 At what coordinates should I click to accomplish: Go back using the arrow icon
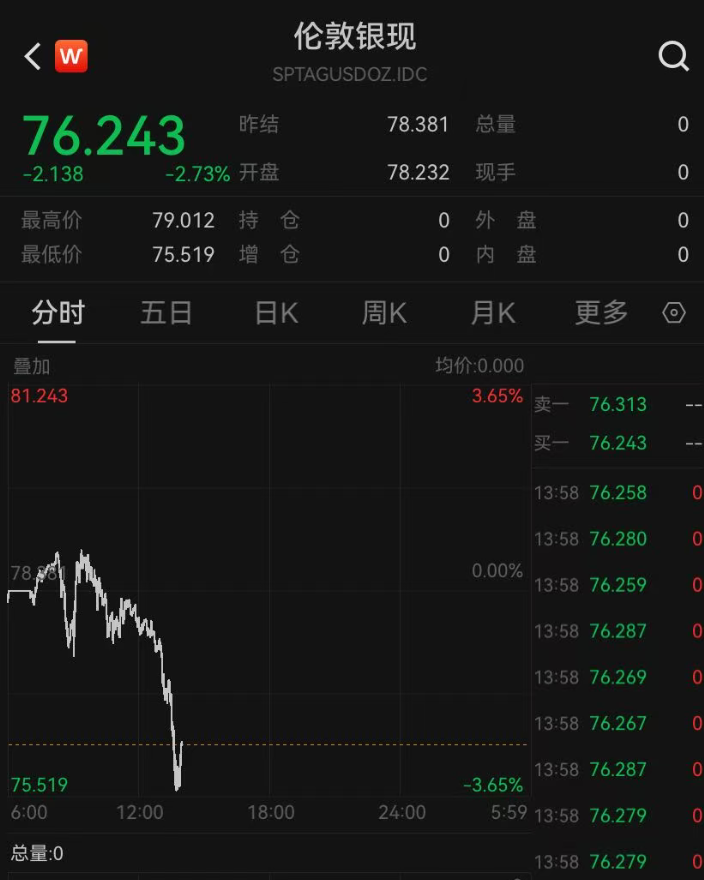[33, 56]
